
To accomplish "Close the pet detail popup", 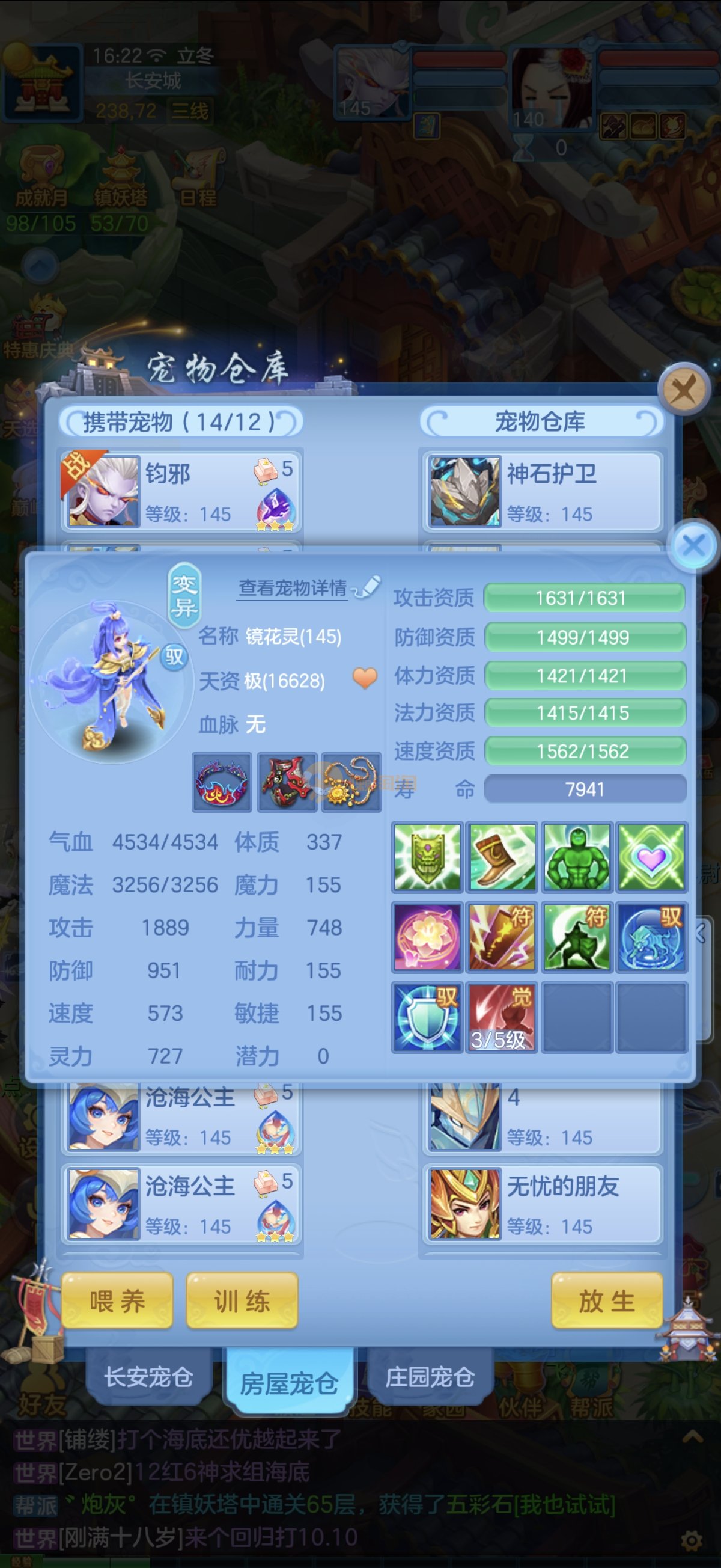I will tap(693, 545).
